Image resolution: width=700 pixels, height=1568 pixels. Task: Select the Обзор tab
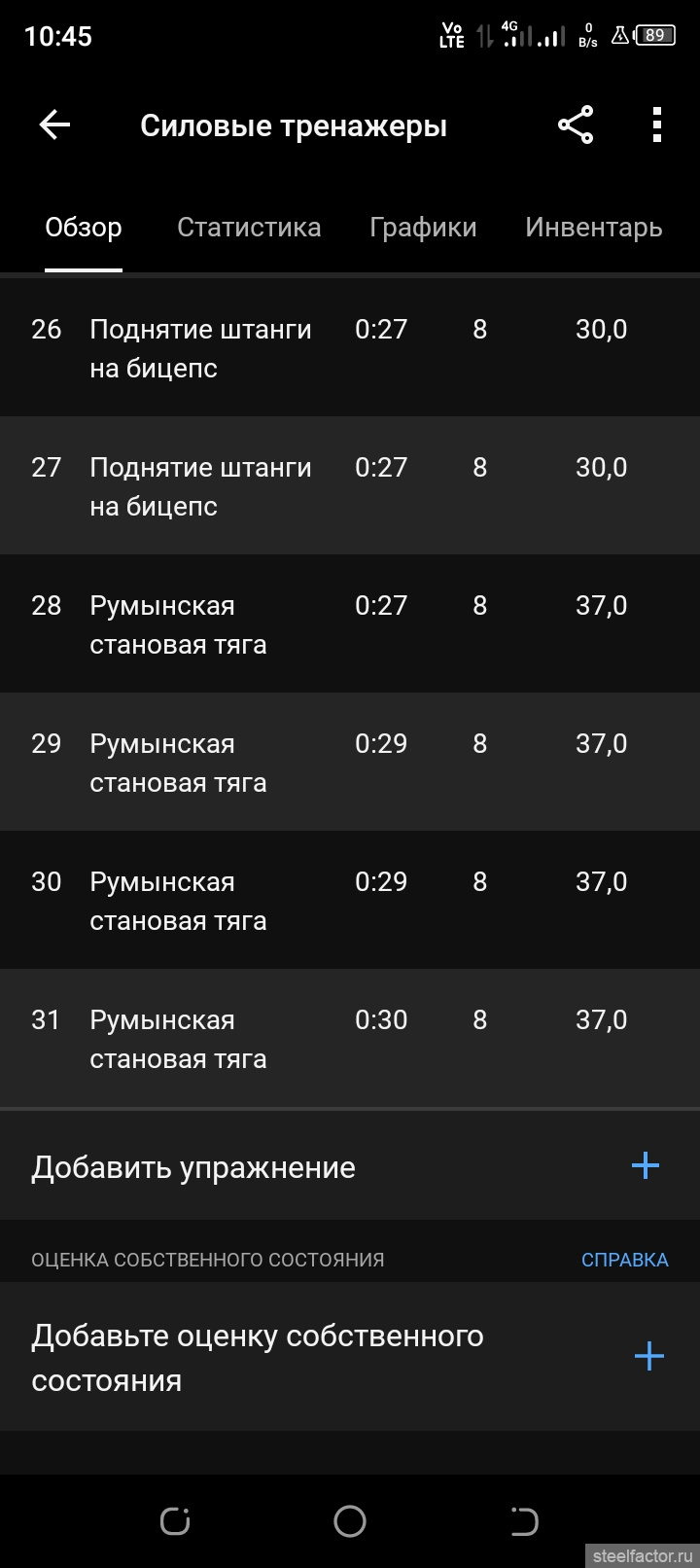[84, 228]
